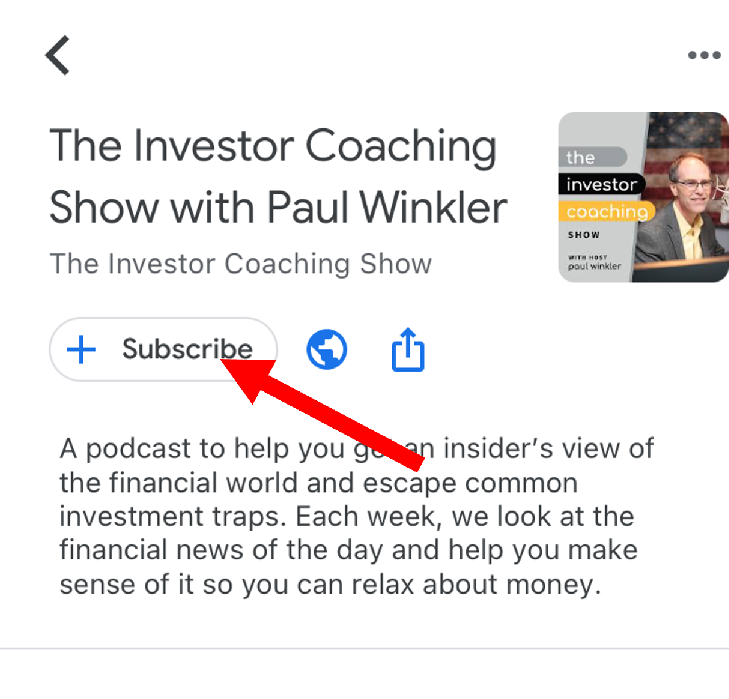
Task: Subscribe to The Investor Coaching Show
Action: pyautogui.click(x=163, y=349)
